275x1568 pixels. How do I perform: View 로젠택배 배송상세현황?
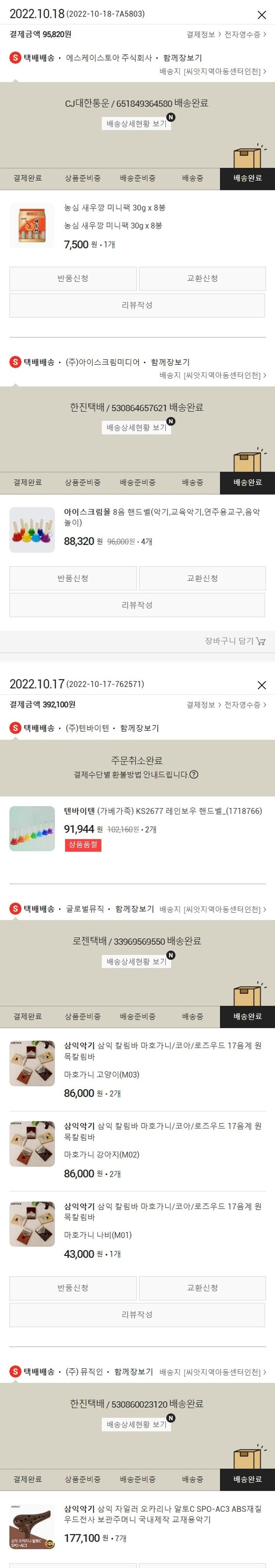[136, 961]
